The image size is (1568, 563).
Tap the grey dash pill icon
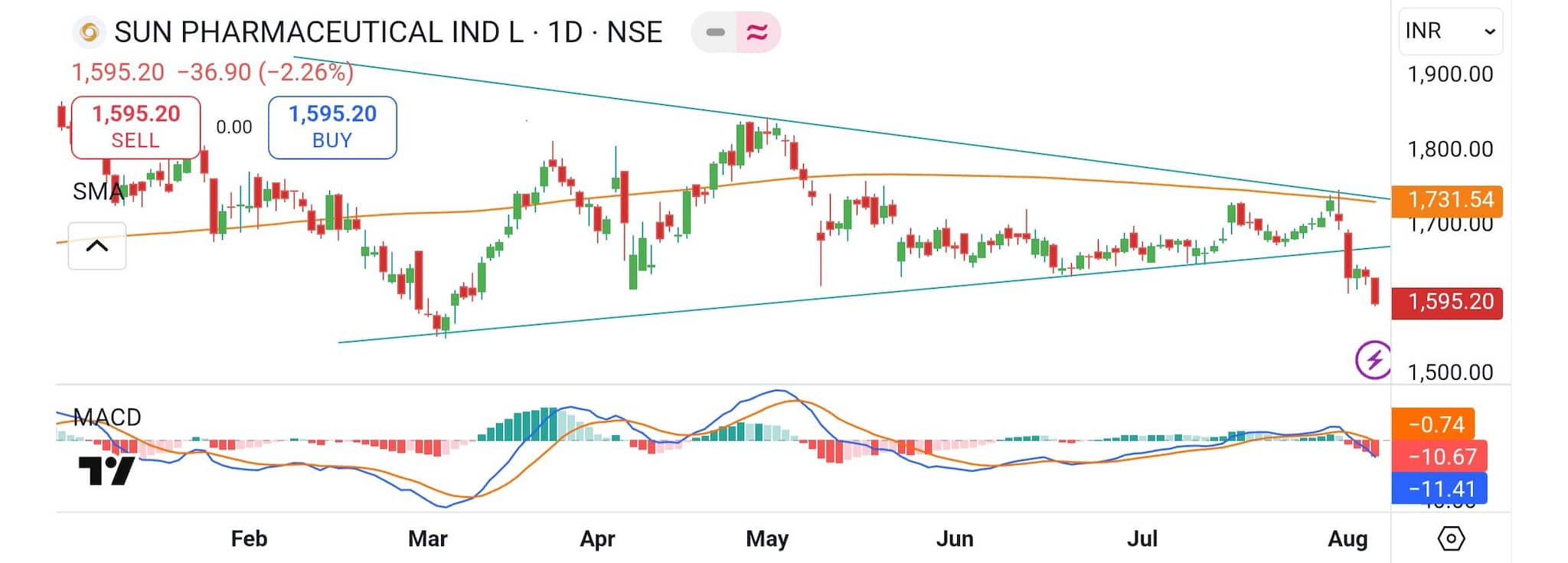[714, 32]
